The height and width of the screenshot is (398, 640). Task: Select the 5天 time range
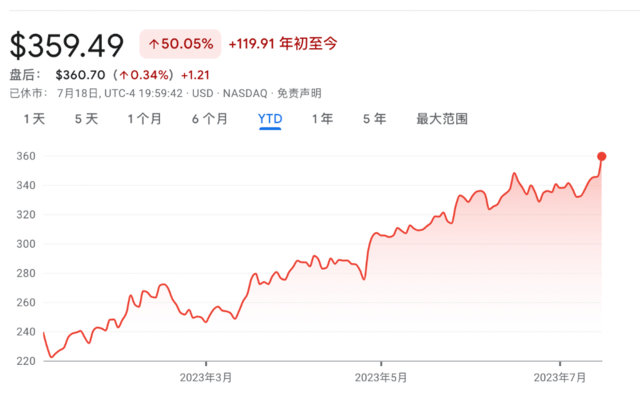pyautogui.click(x=87, y=119)
